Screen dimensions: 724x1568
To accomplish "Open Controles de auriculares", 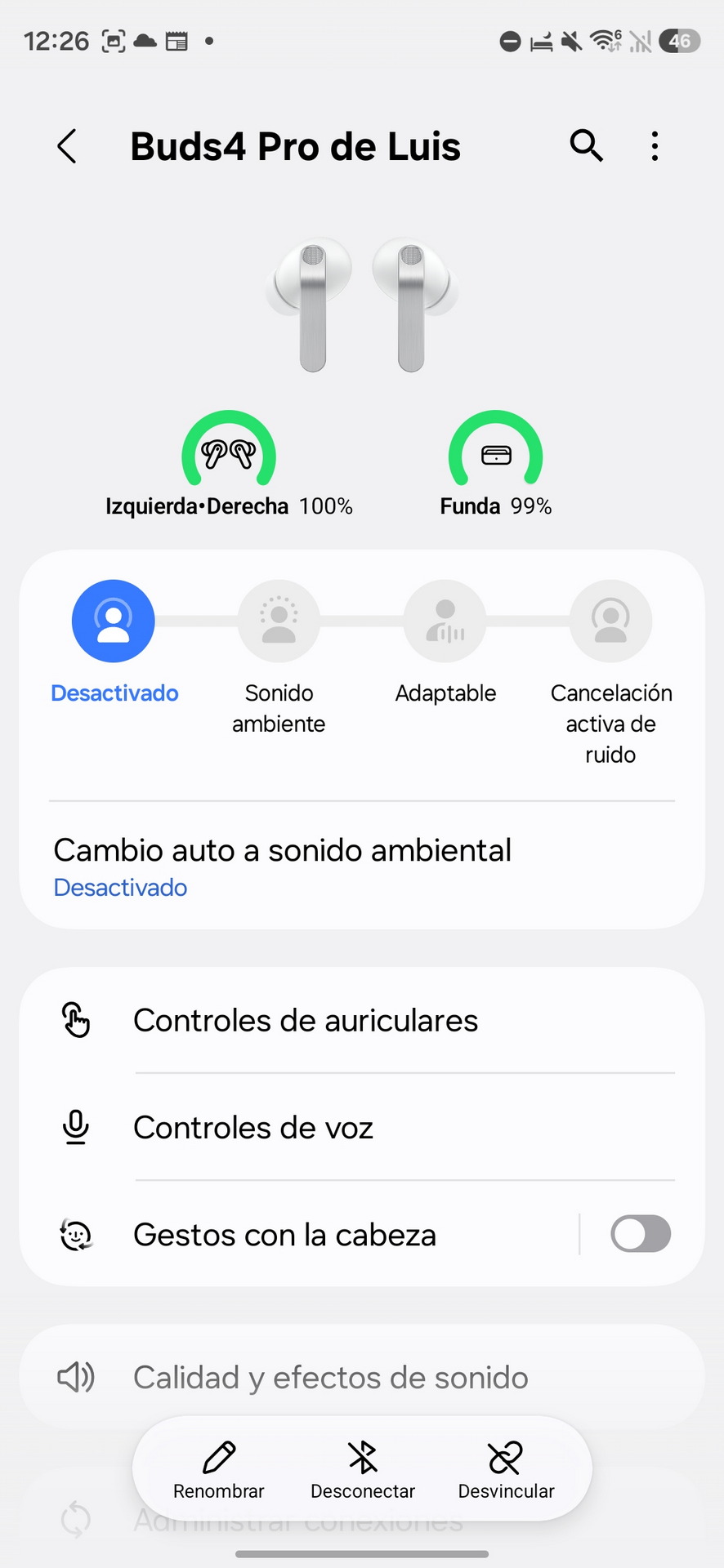I will 306,1021.
